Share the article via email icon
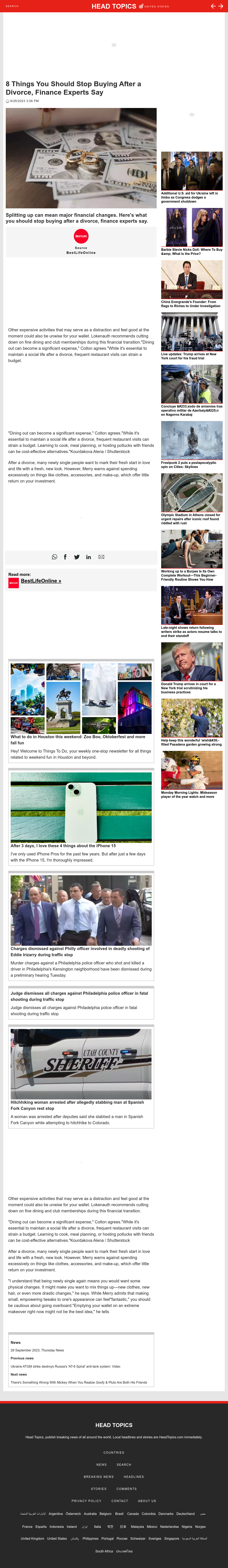 pos(101,557)
